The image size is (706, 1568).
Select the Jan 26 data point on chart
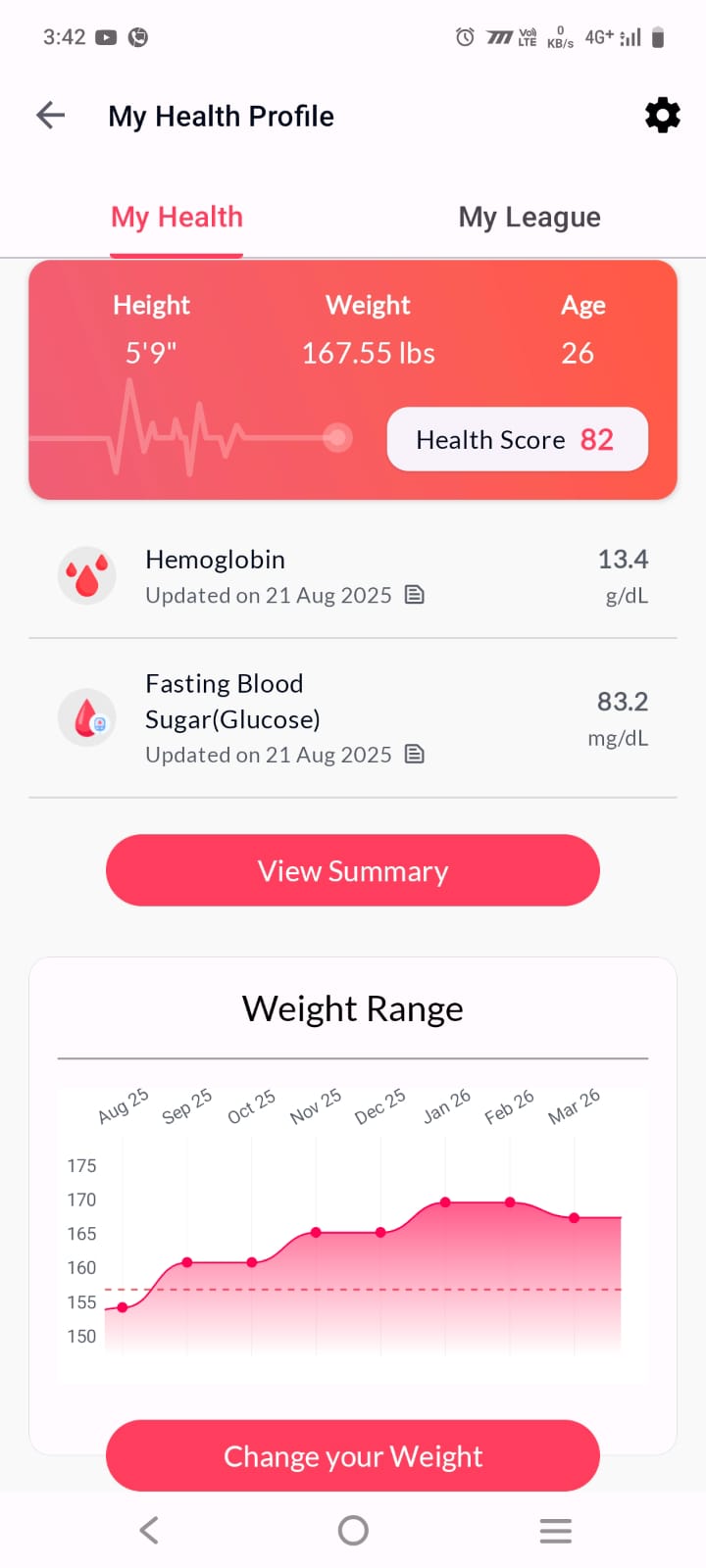(x=444, y=1200)
